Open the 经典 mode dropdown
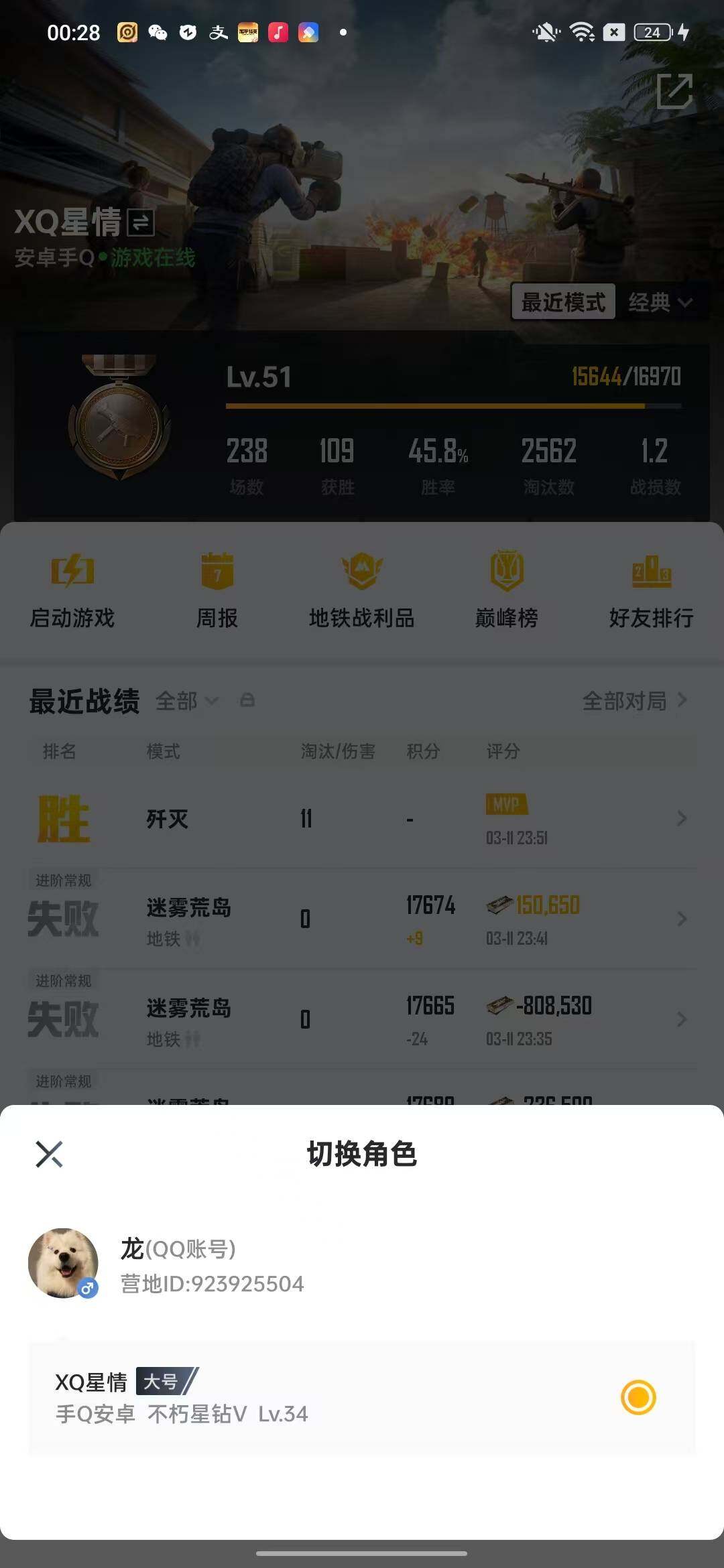 pos(660,302)
